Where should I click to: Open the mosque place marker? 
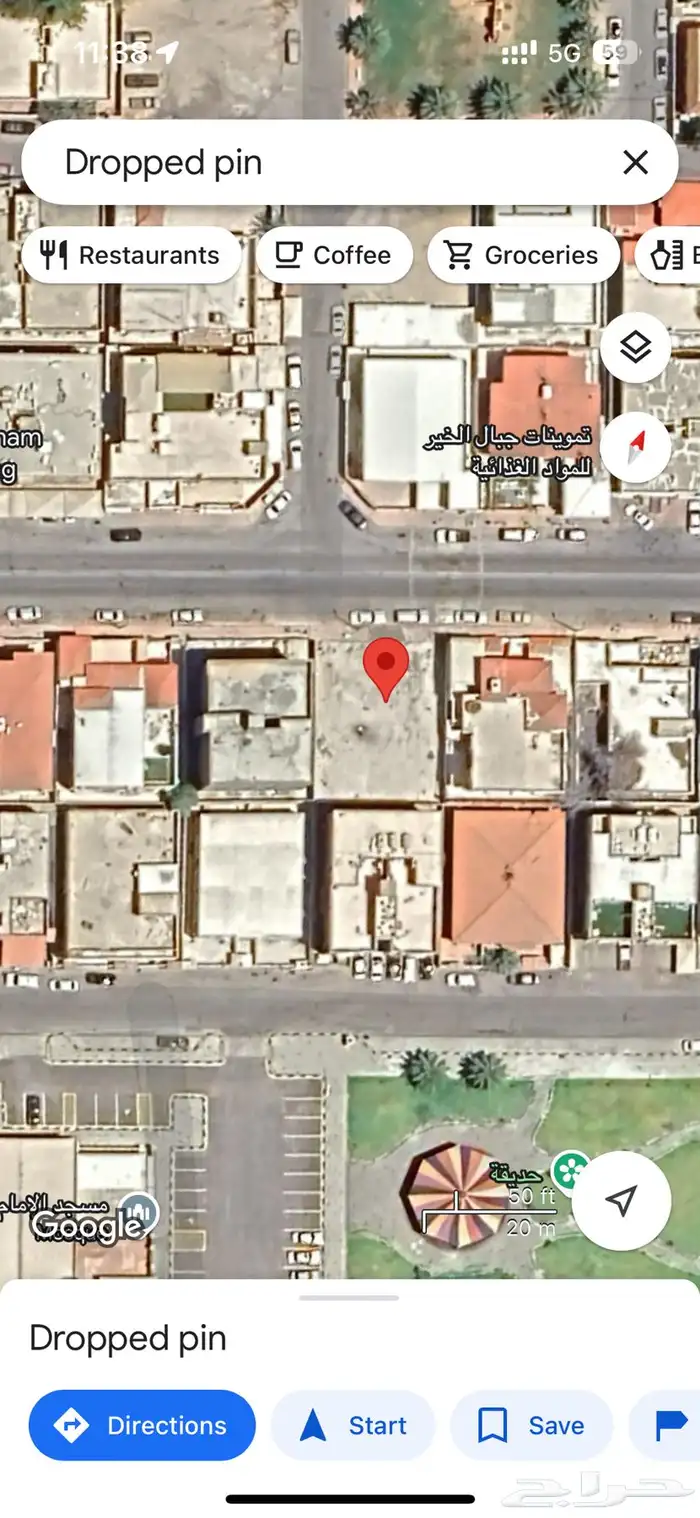[x=140, y=1212]
